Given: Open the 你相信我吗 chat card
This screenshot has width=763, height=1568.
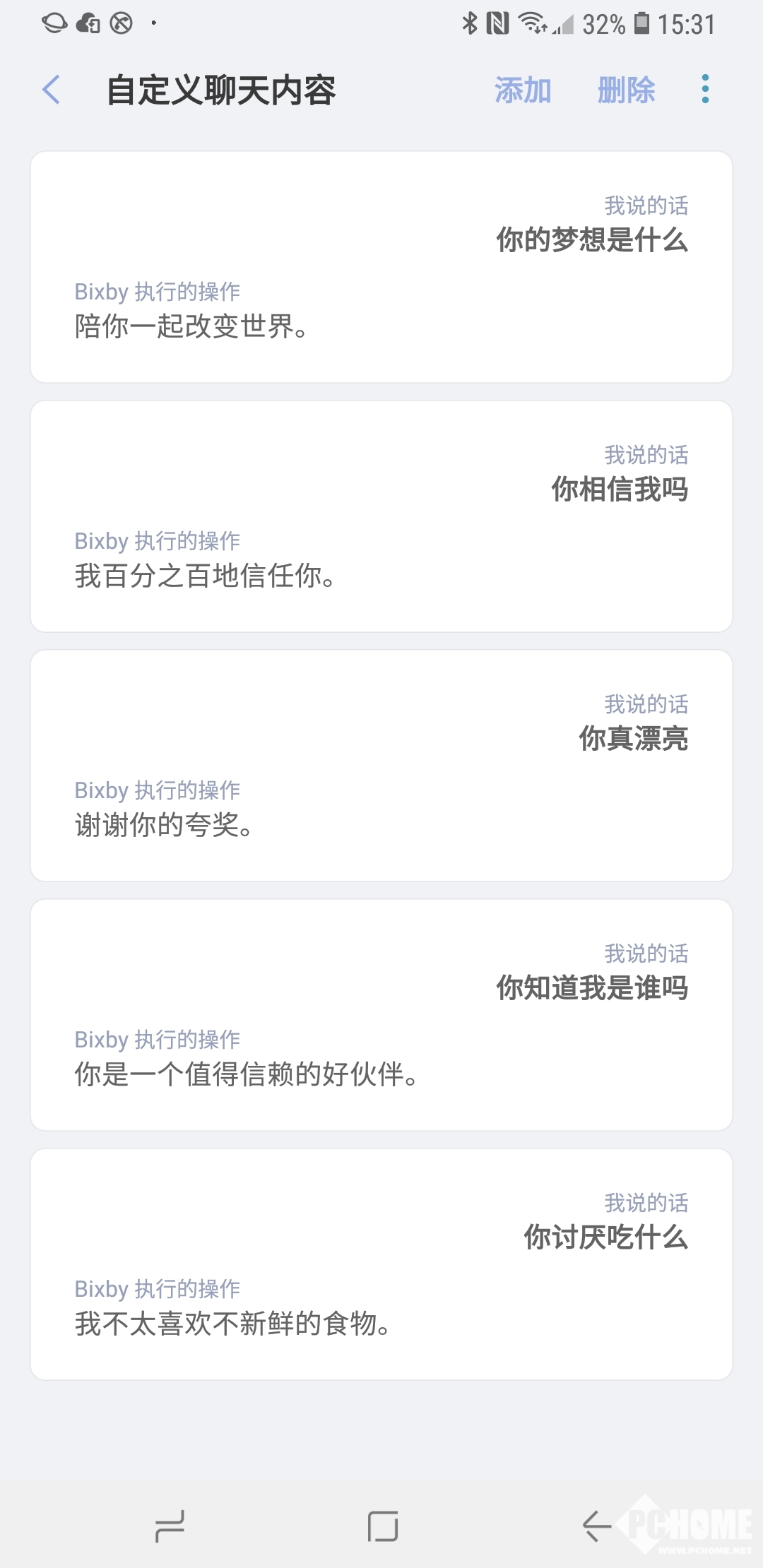Looking at the screenshot, I should tap(381, 516).
